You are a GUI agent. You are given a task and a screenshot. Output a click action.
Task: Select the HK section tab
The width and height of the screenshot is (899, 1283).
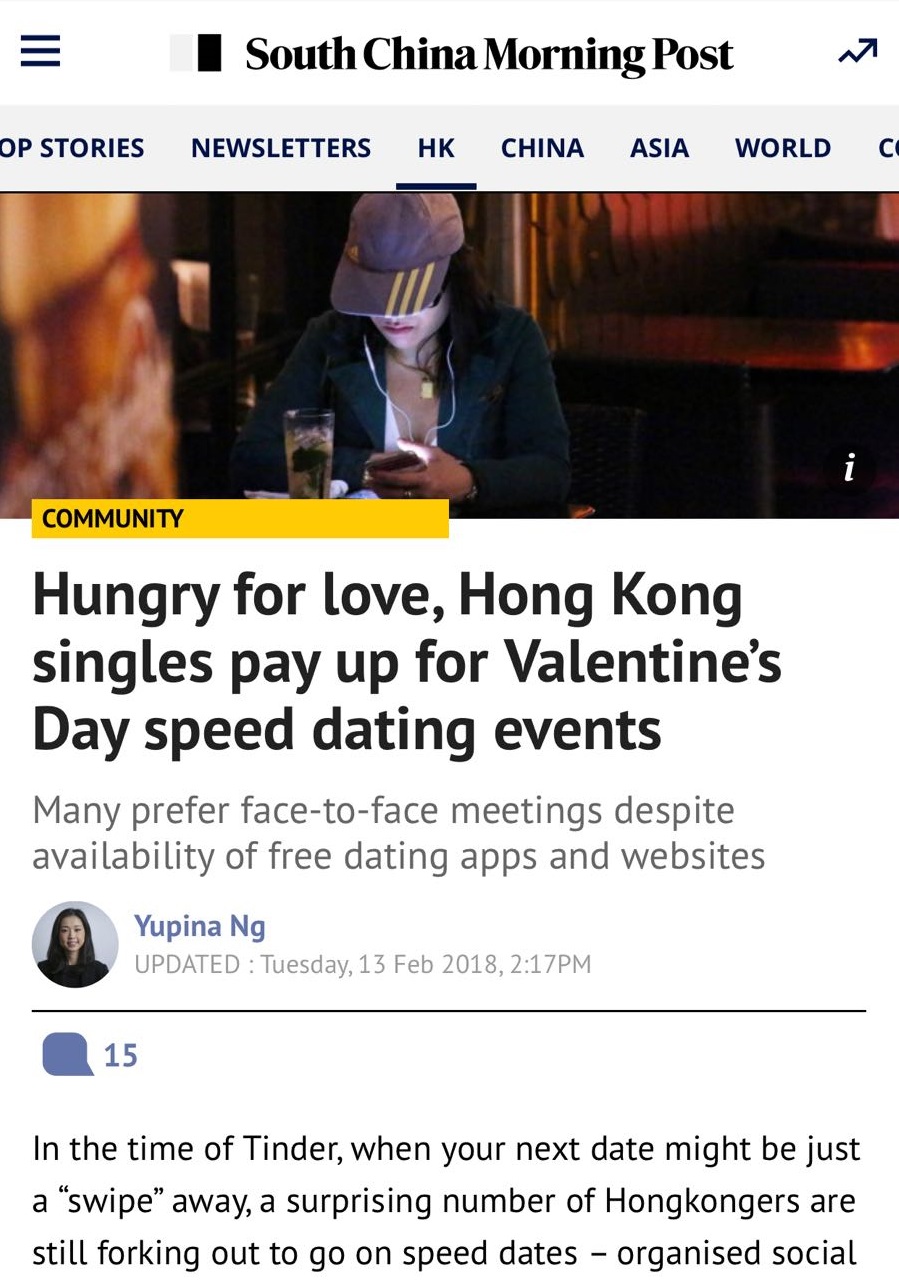(436, 148)
